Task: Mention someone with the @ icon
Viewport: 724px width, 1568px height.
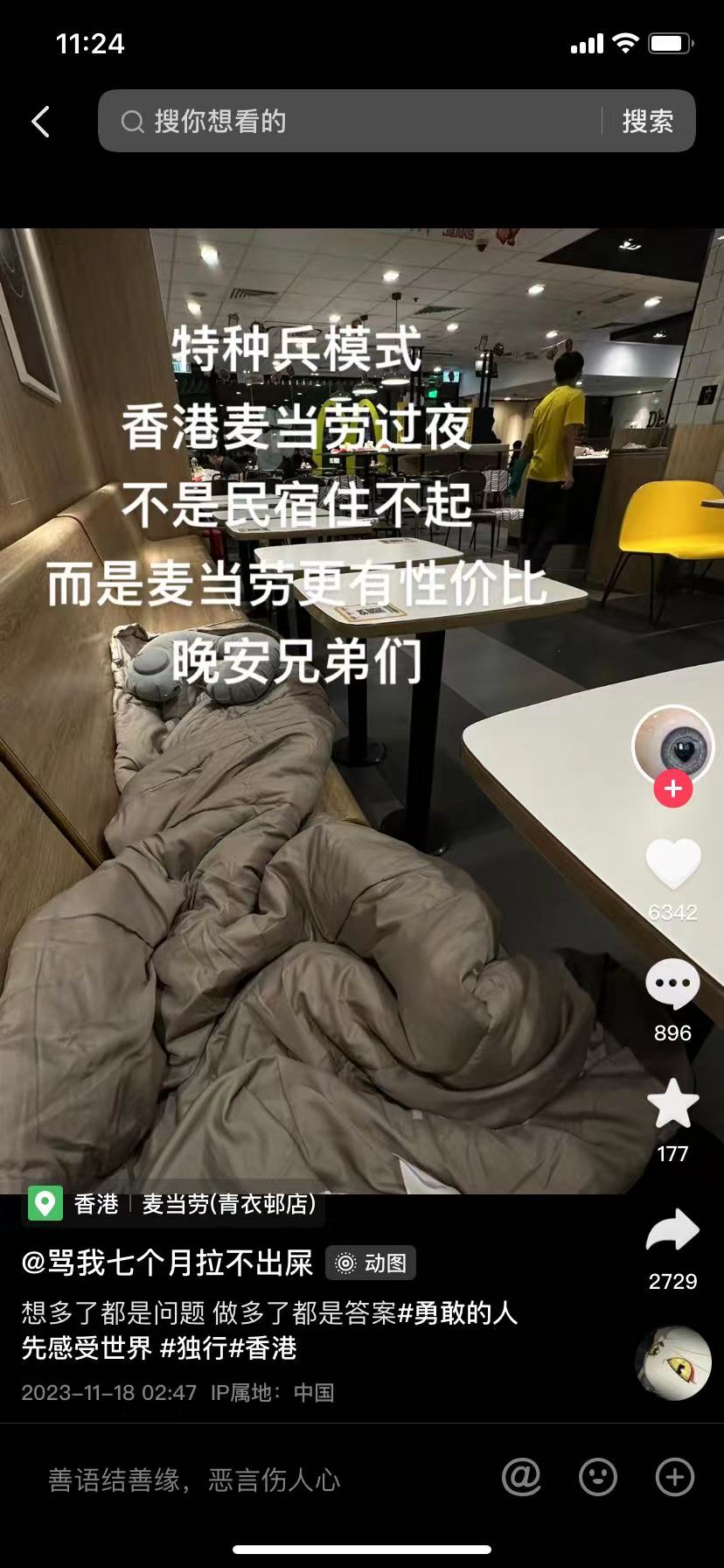Action: coord(522,1478)
